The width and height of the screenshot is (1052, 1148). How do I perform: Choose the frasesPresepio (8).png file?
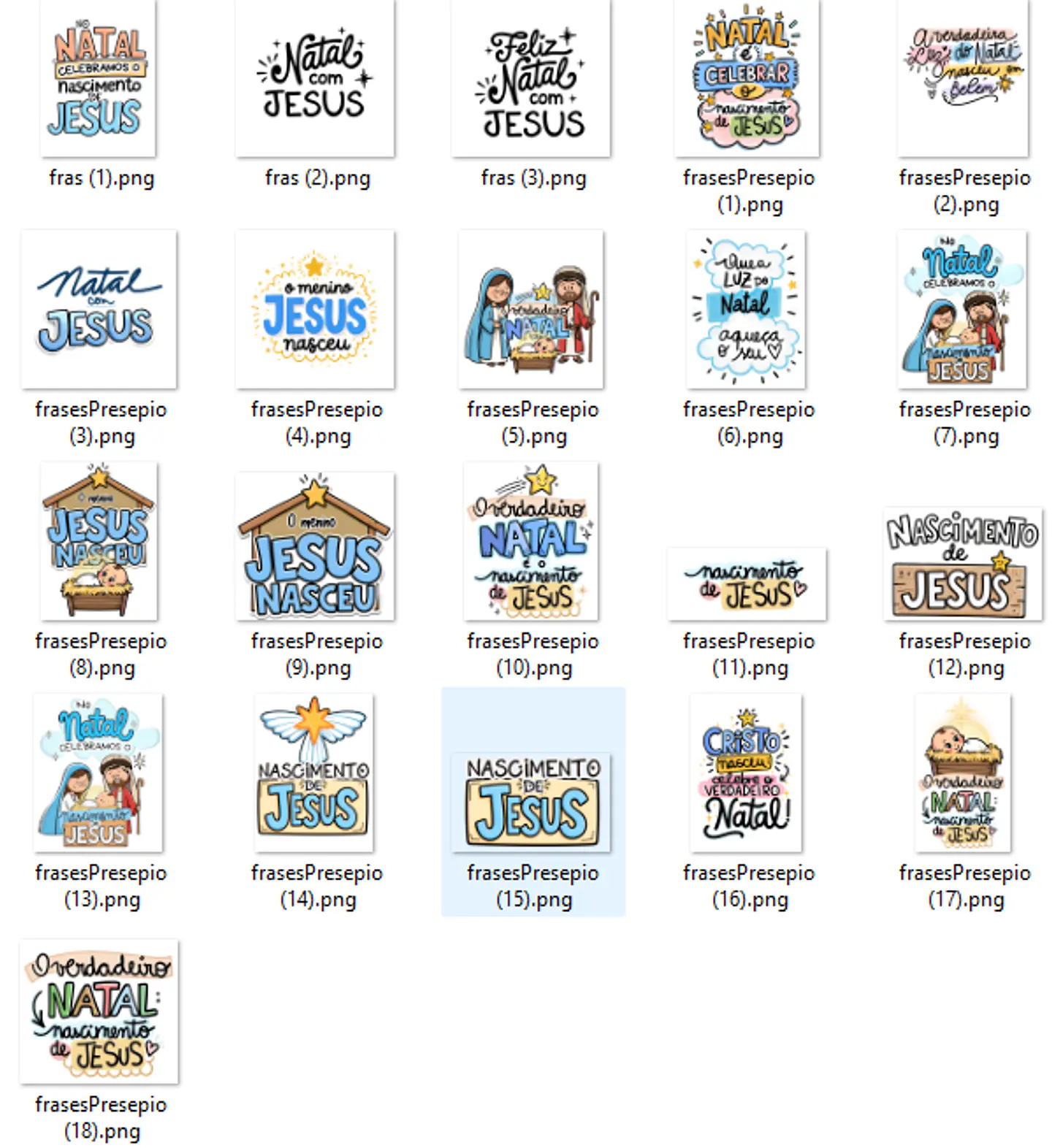click(99, 541)
